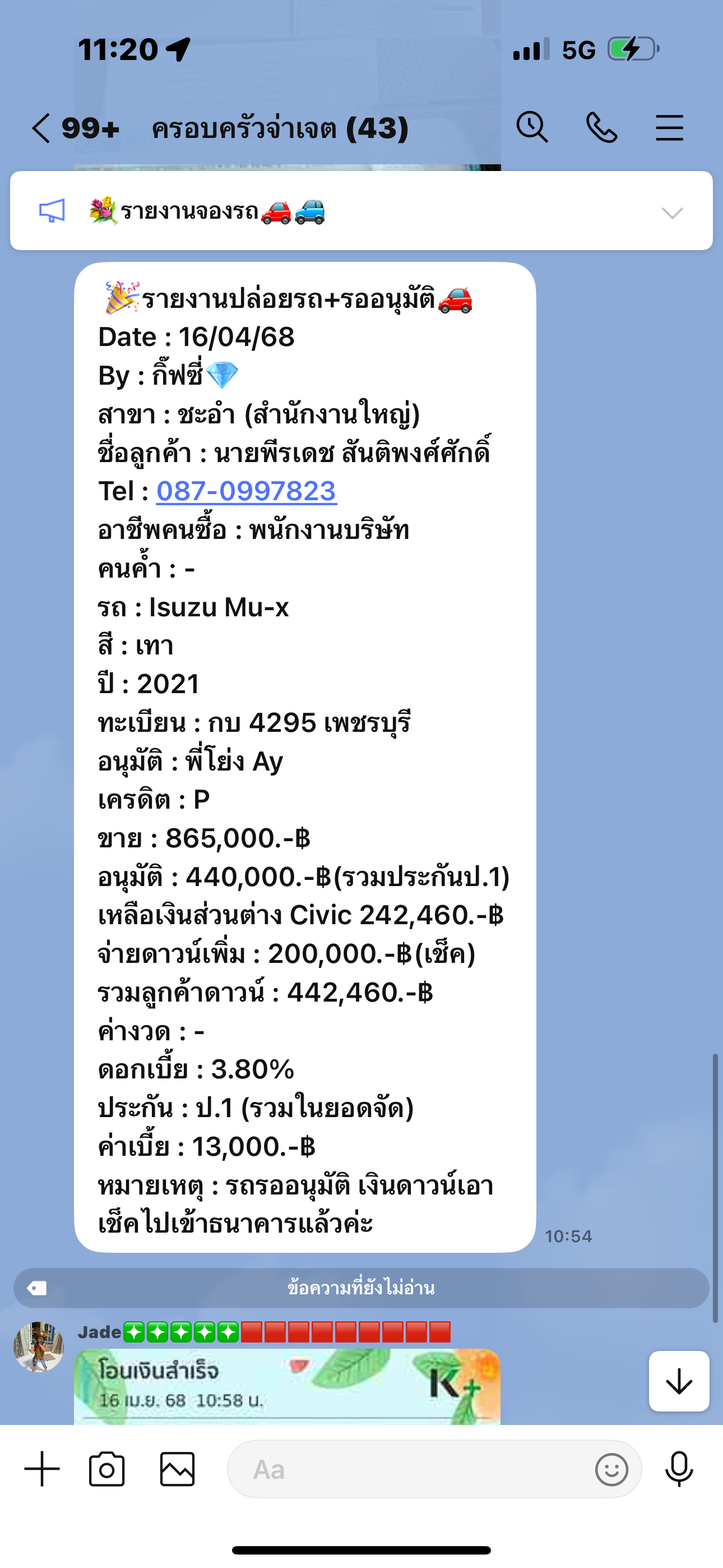Call the phone number 087-0997823
This screenshot has width=723, height=1568.
247,491
